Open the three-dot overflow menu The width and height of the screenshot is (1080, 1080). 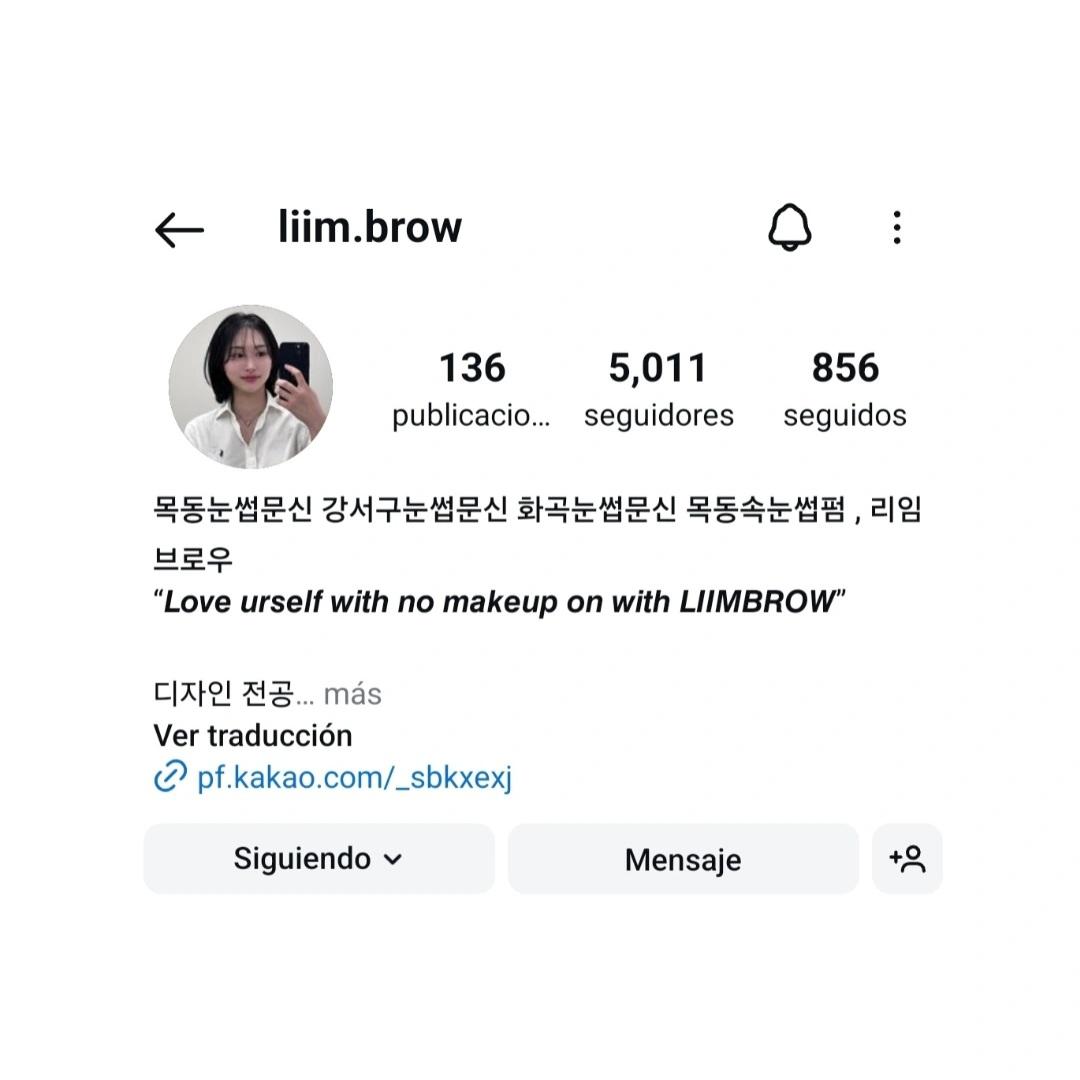(x=897, y=228)
